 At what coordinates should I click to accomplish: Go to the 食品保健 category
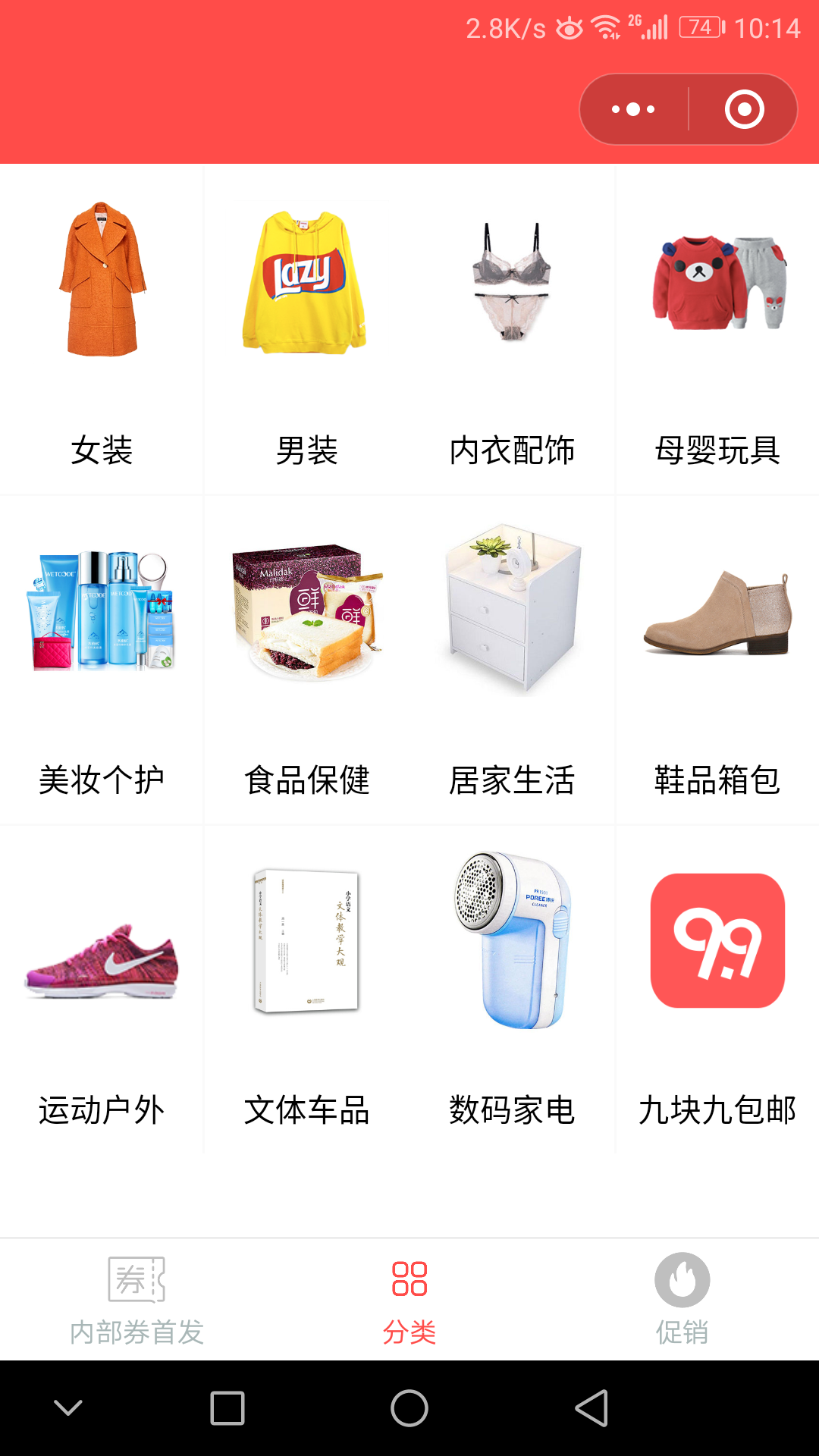pyautogui.click(x=306, y=660)
